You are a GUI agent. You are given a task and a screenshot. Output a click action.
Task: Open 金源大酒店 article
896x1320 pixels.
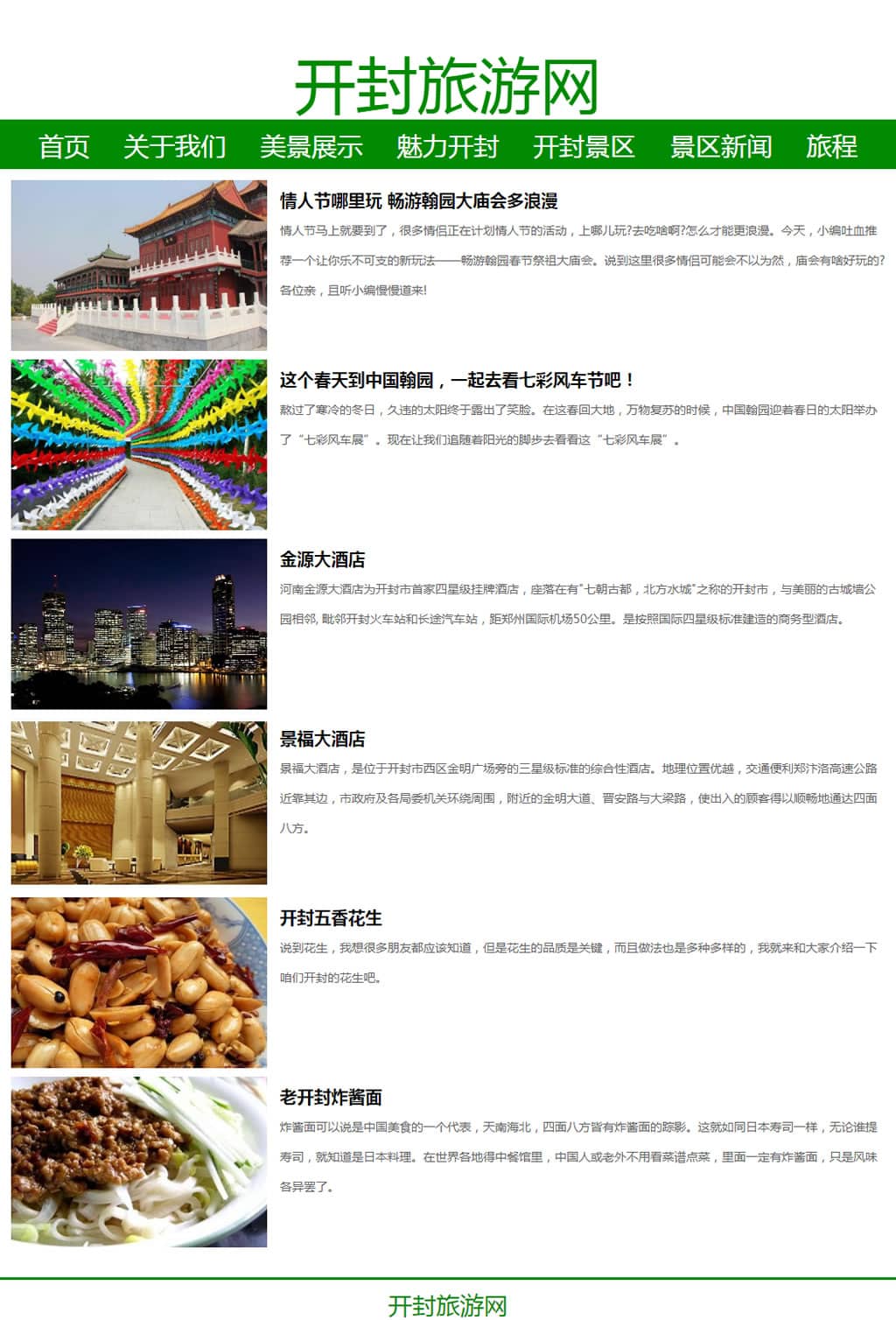tap(322, 560)
